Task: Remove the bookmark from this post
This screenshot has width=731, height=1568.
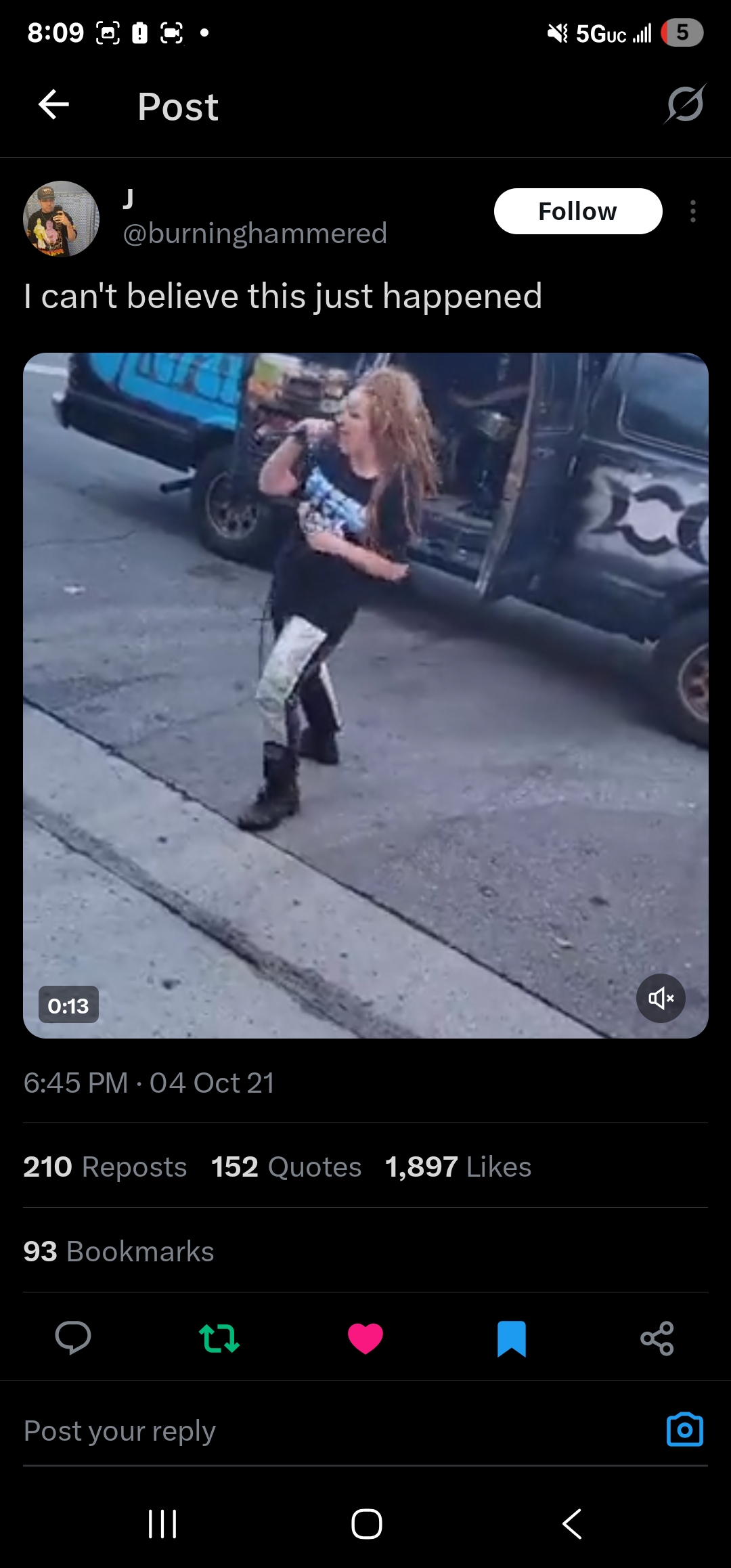Action: 512,1338
